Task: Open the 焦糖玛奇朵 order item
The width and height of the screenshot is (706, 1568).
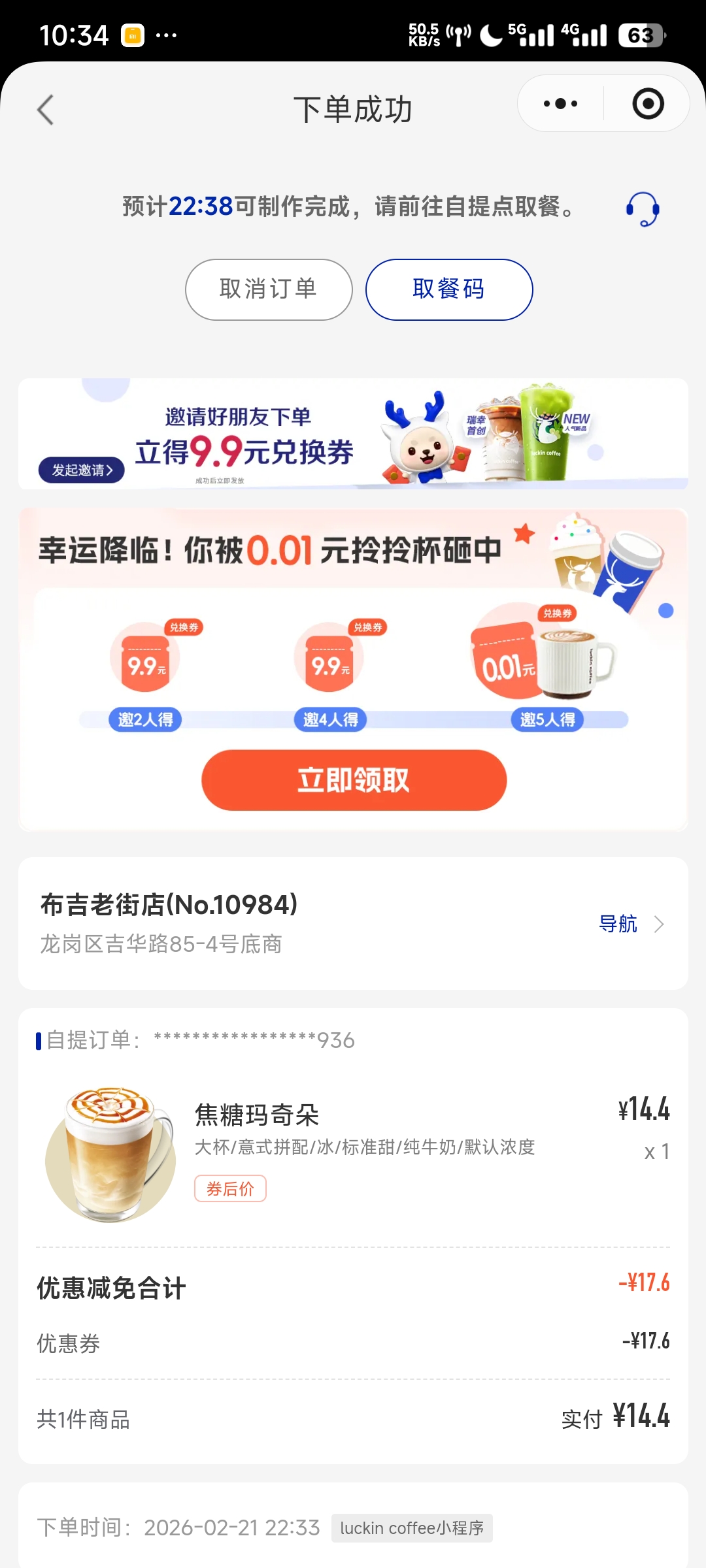Action: [x=256, y=1115]
